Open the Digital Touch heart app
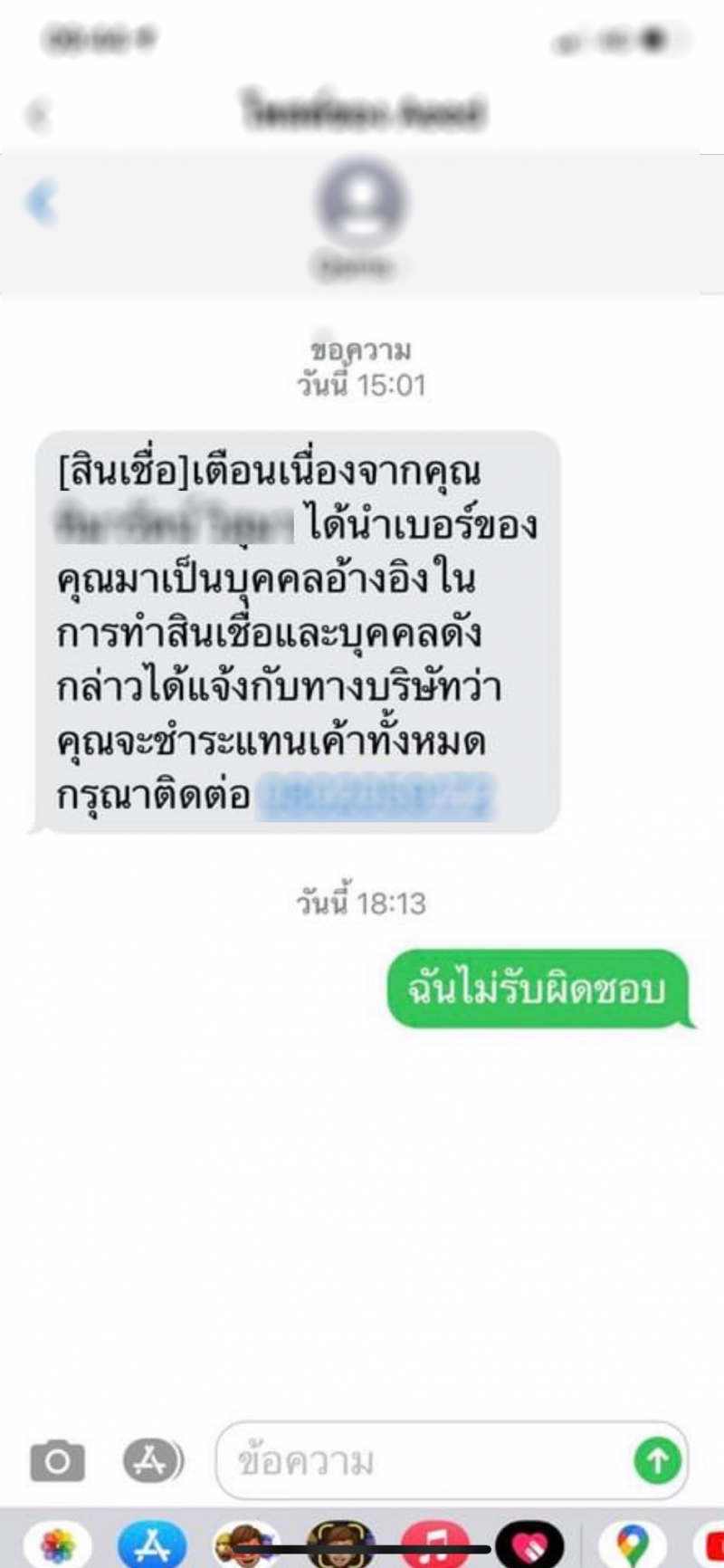Screen dimensions: 724x1568 pyautogui.click(x=529, y=1544)
